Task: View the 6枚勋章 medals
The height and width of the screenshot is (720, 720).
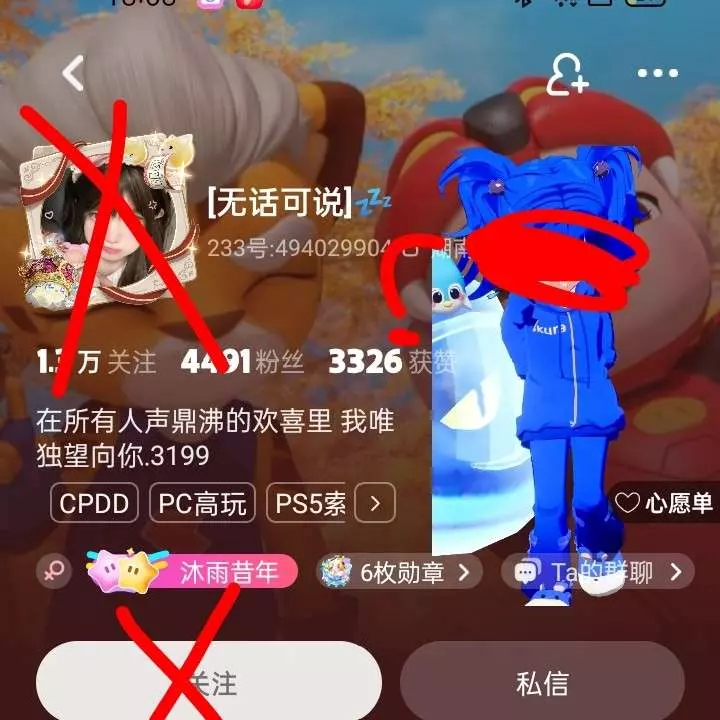Action: (x=400, y=572)
